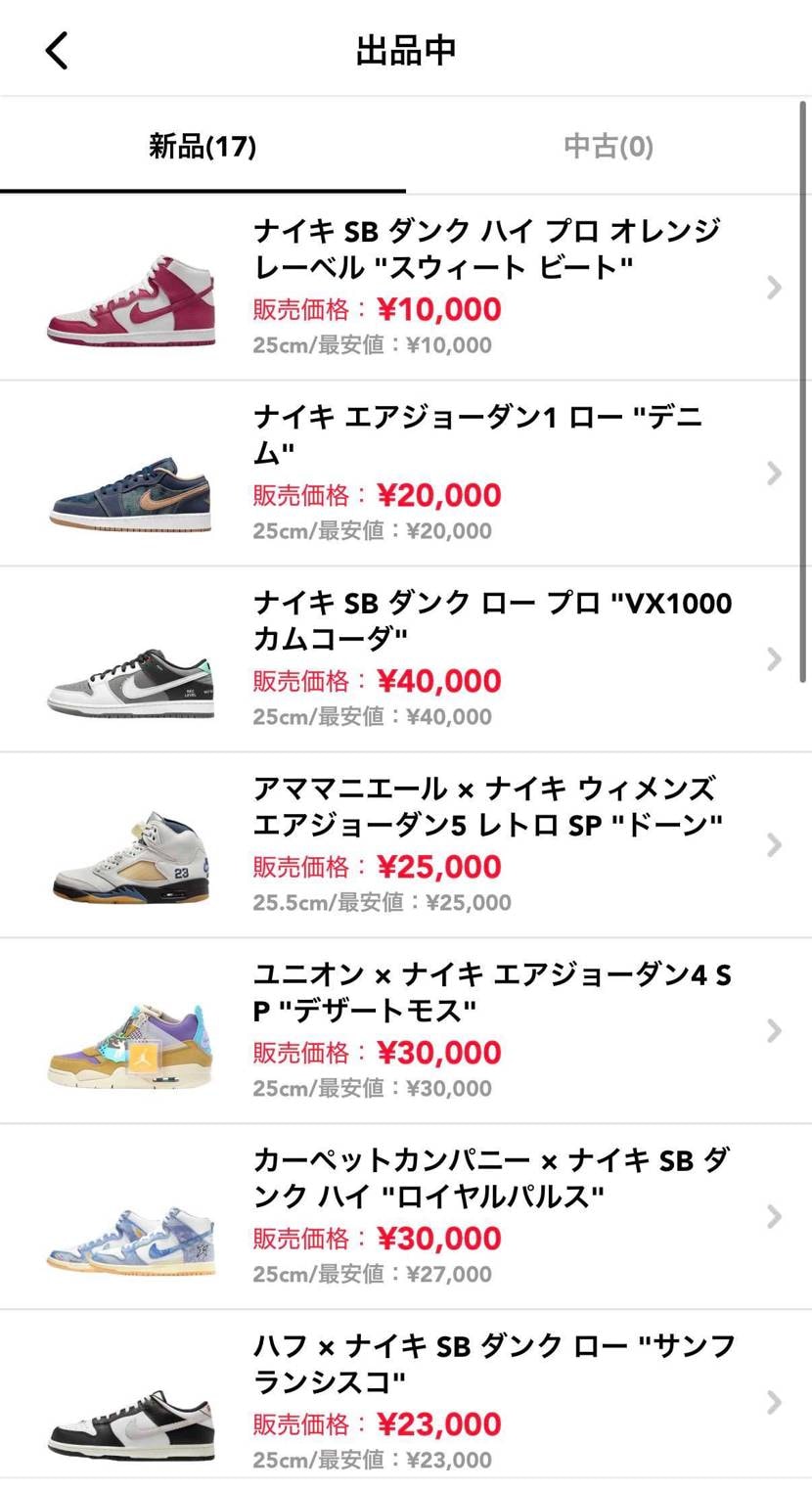Switch to the 中古(0) tab
This screenshot has height=1490, width=812.
tap(608, 144)
